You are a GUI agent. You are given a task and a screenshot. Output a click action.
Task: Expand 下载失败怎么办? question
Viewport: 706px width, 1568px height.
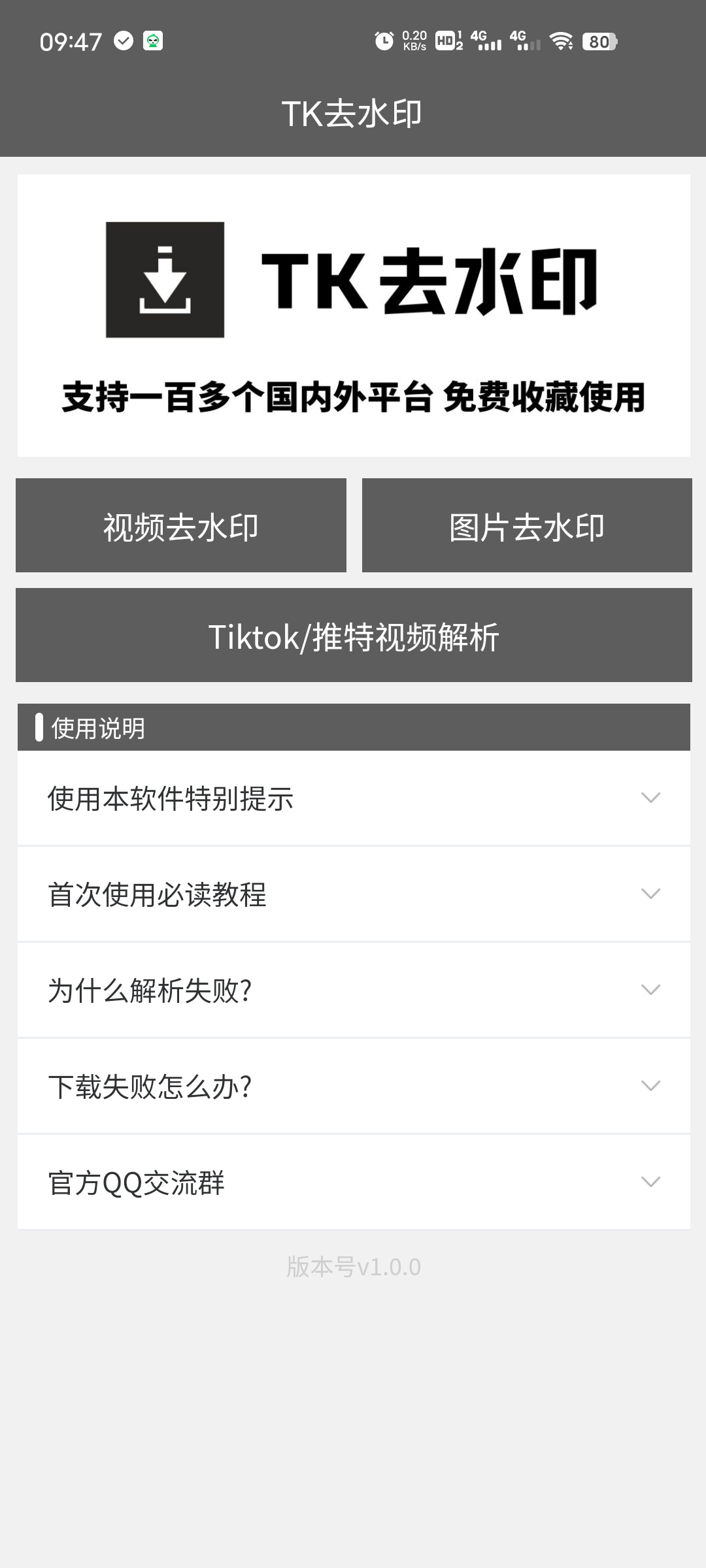click(354, 1086)
